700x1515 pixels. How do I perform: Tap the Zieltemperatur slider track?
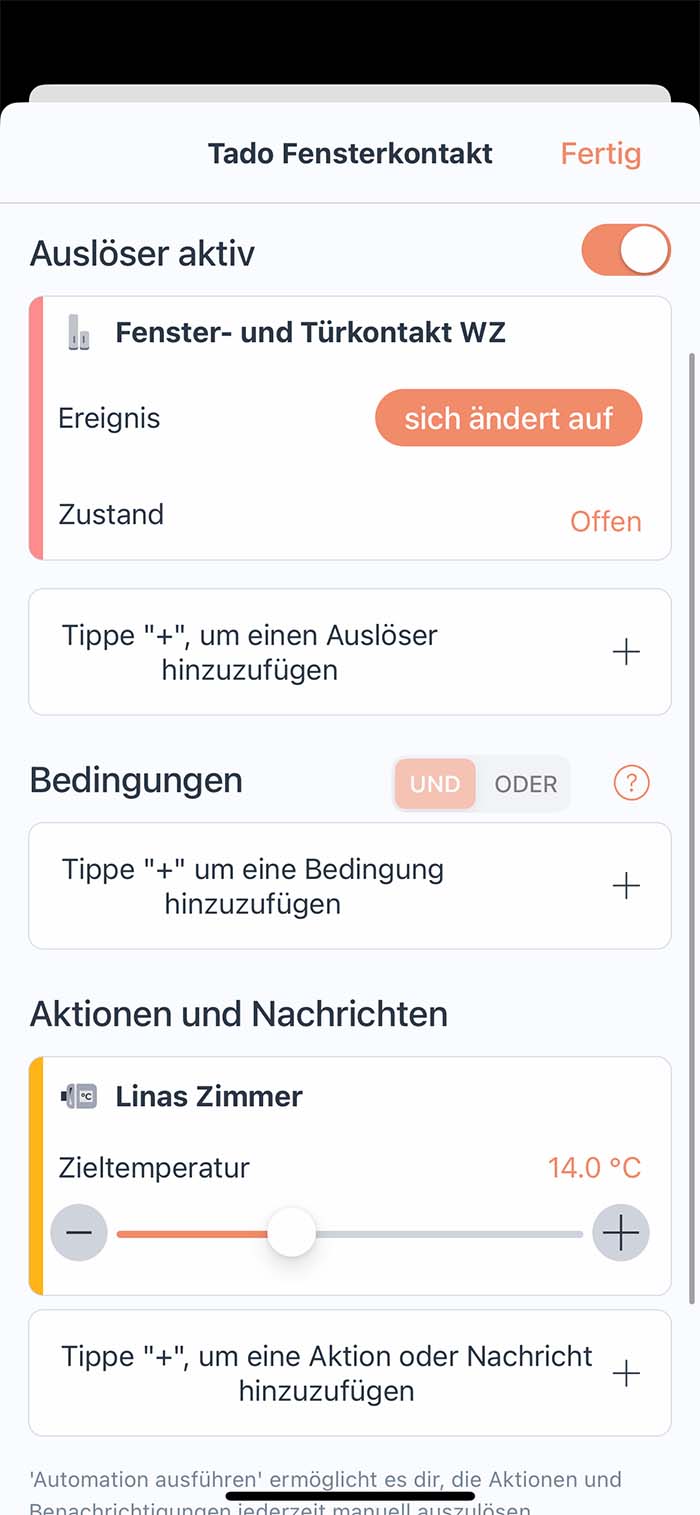(x=450, y=1234)
